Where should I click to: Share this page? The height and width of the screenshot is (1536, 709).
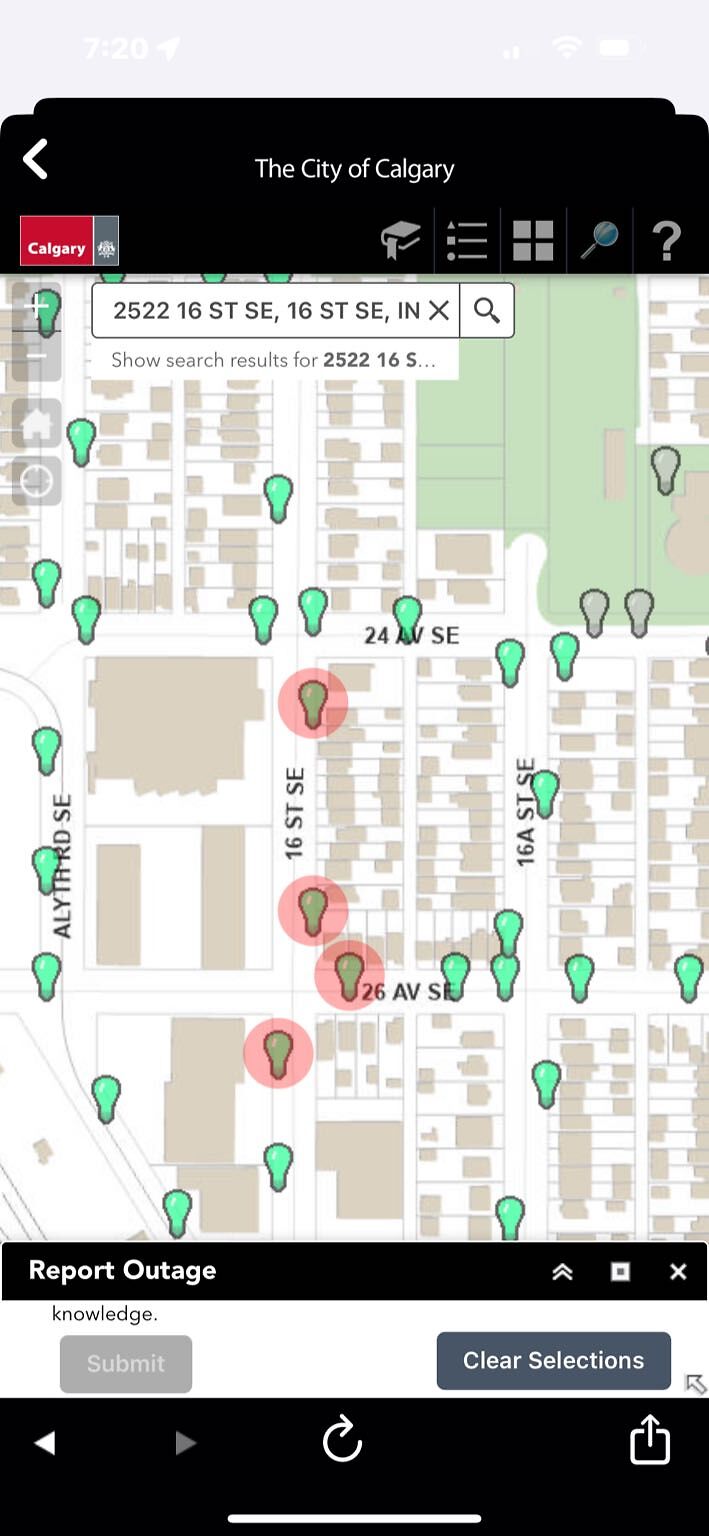coord(650,1439)
